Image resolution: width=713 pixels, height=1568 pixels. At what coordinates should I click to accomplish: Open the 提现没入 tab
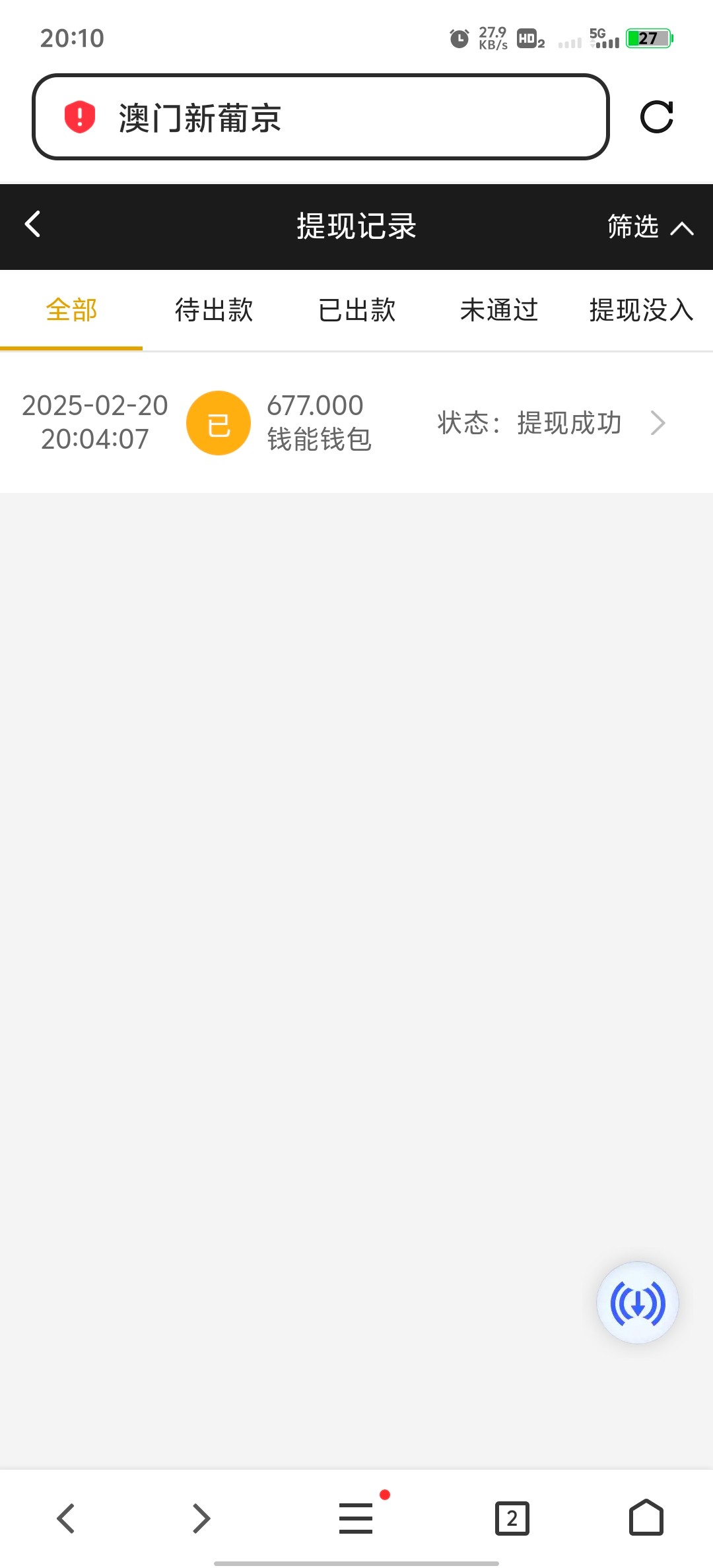click(x=641, y=310)
